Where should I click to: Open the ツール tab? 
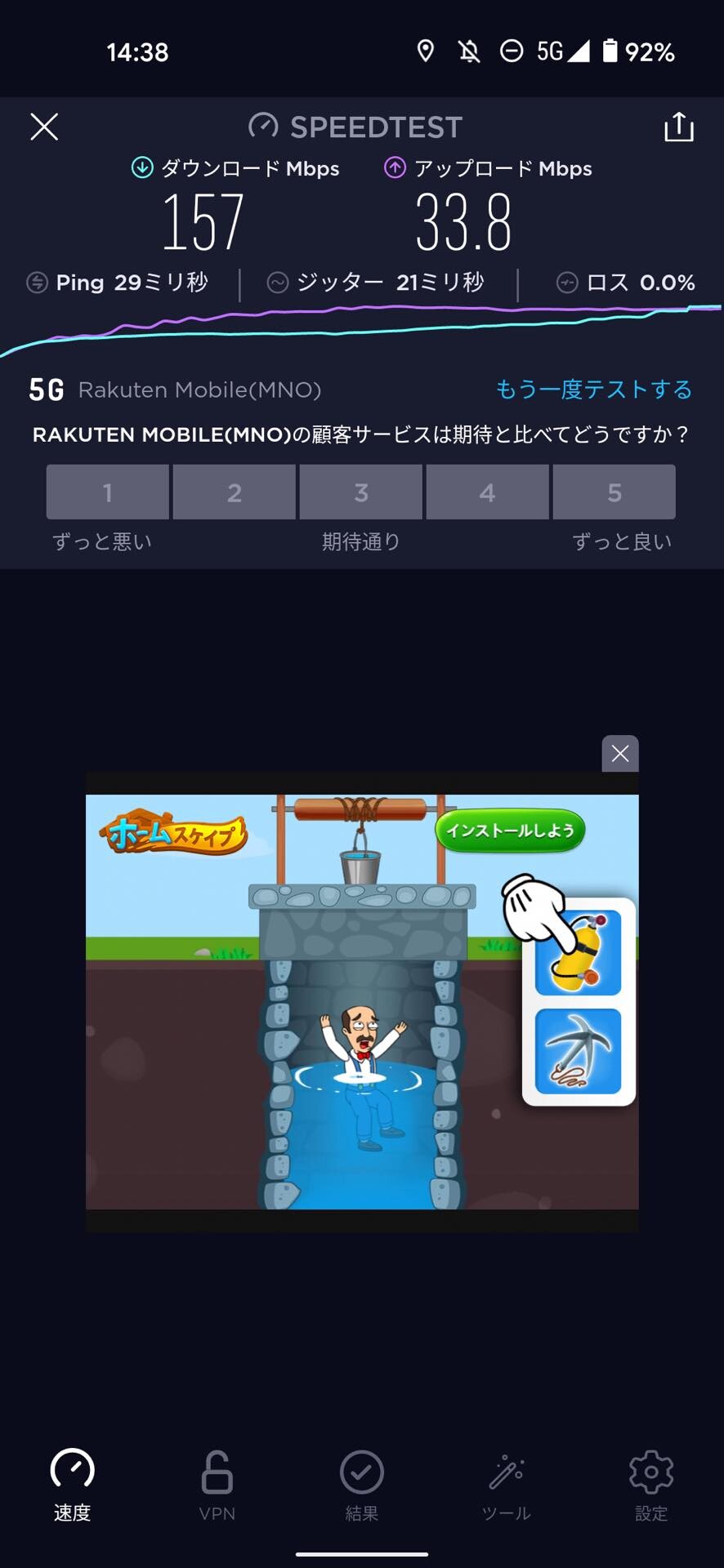507,1484
